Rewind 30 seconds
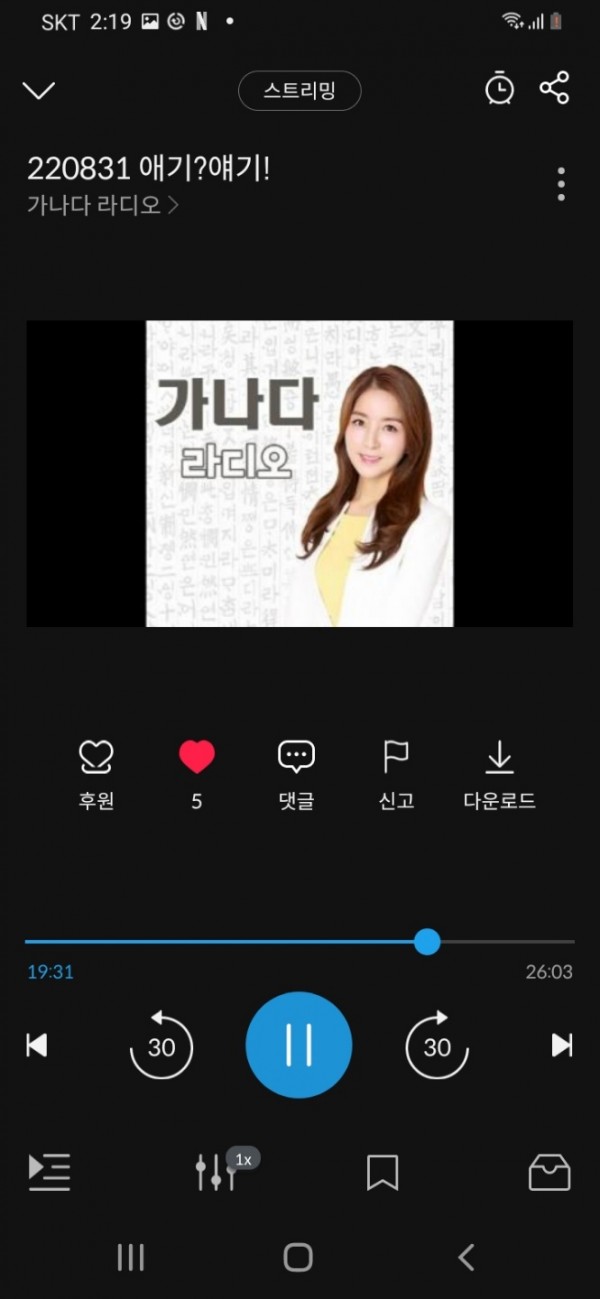 [x=161, y=1045]
